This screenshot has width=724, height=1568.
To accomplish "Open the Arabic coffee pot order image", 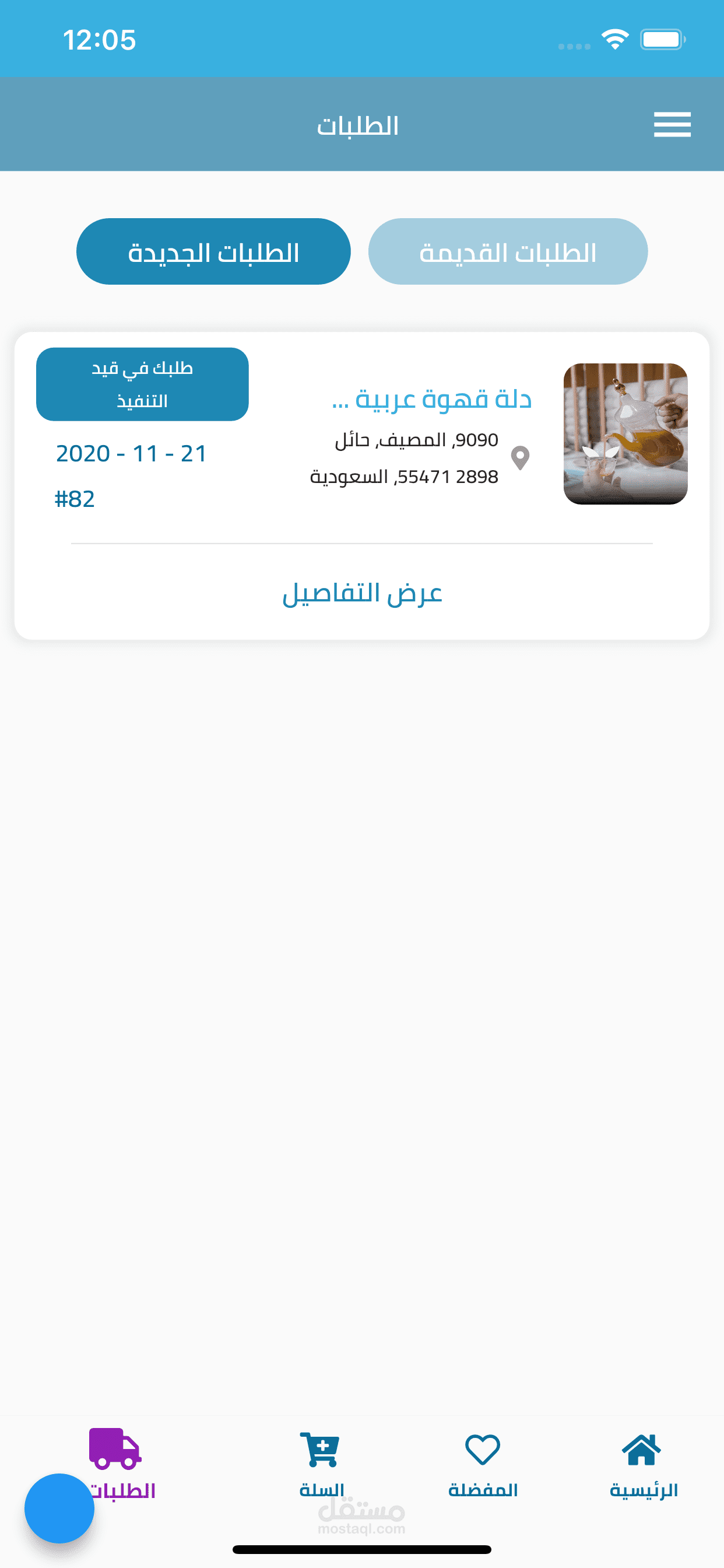I will (625, 433).
